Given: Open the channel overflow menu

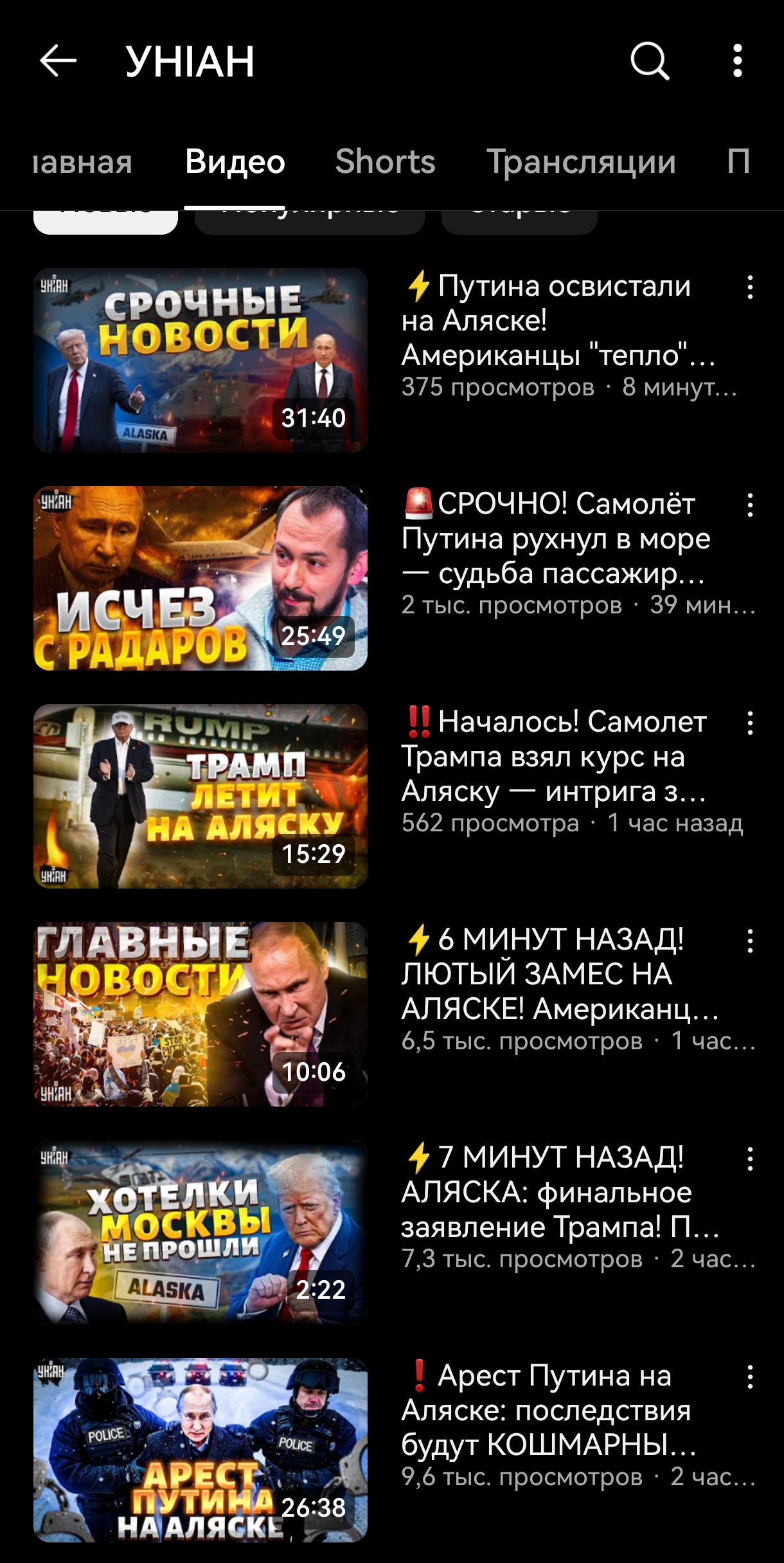Looking at the screenshot, I should click(738, 62).
